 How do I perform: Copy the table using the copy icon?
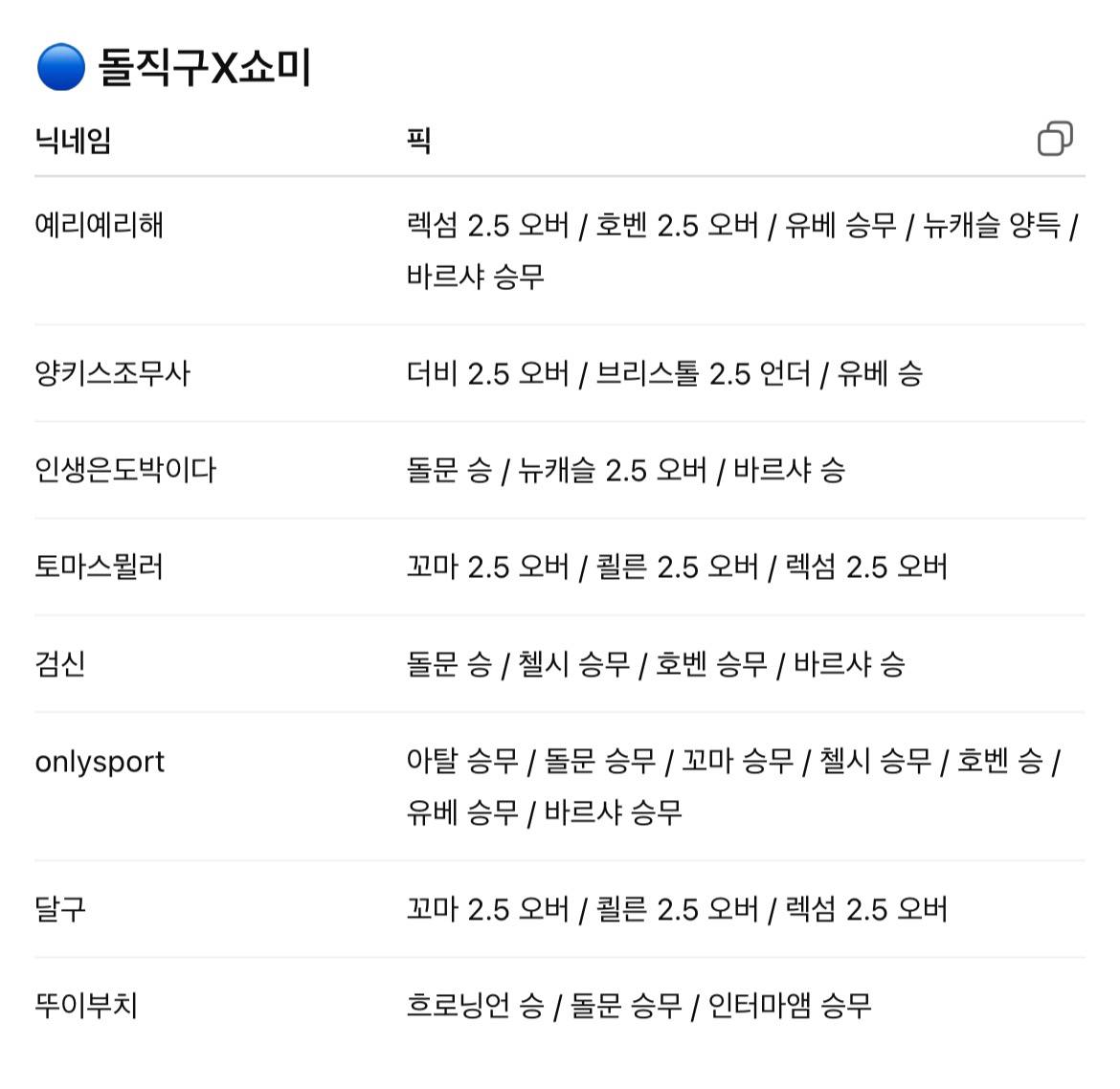coord(1055,139)
